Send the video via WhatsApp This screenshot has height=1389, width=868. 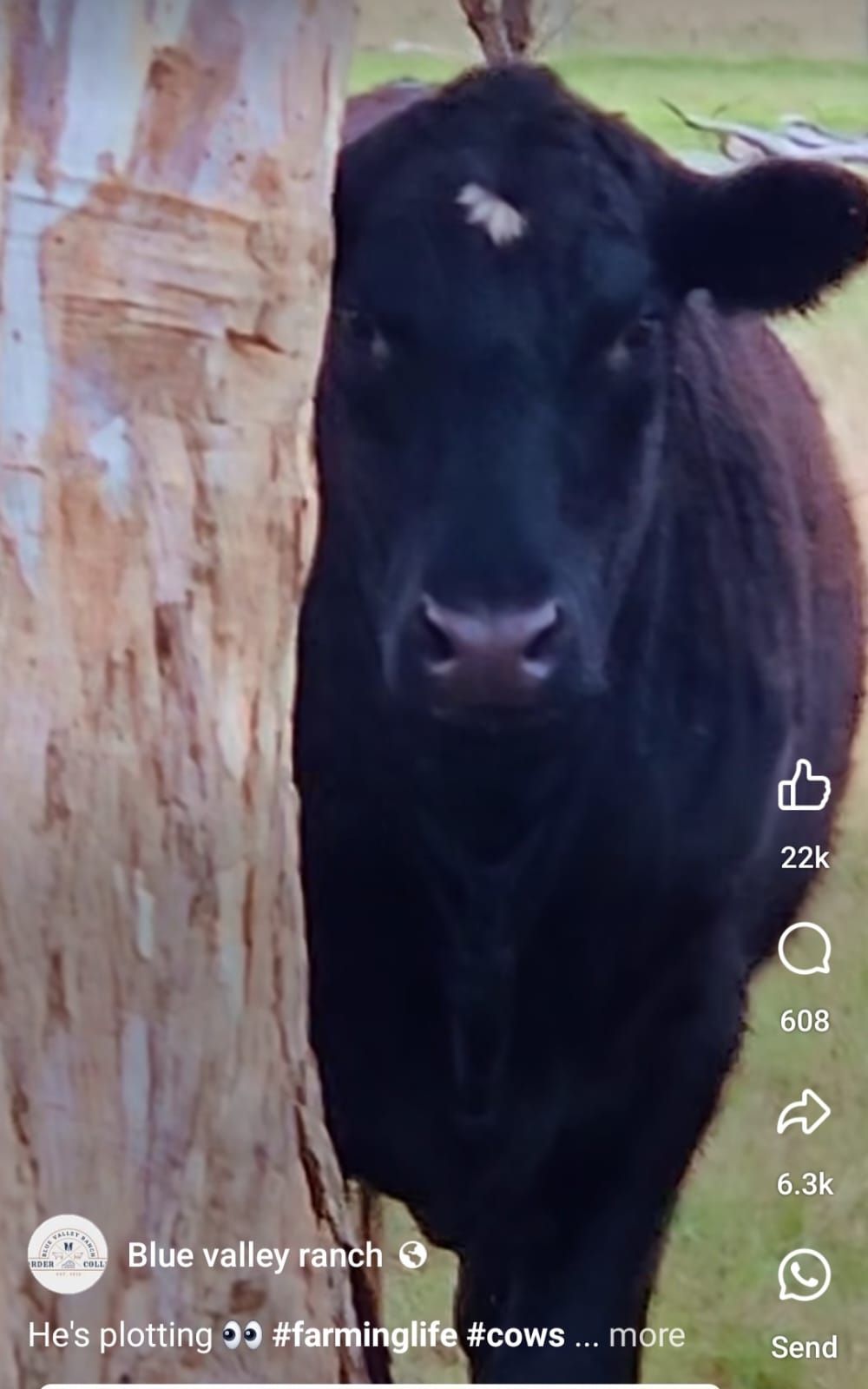[x=804, y=1274]
